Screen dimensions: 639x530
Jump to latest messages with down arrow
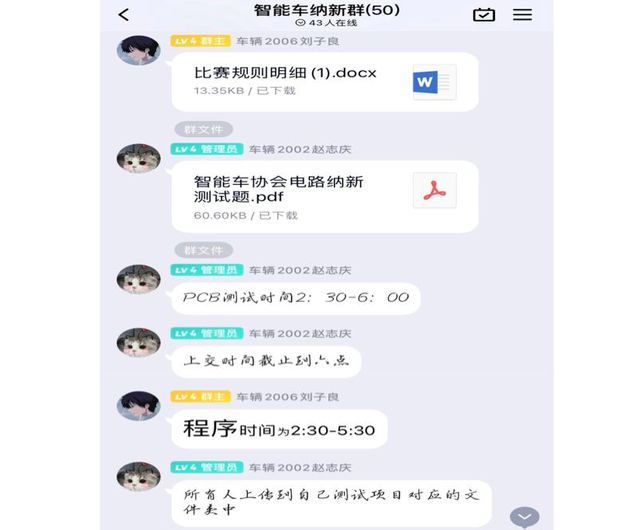pyautogui.click(x=524, y=517)
